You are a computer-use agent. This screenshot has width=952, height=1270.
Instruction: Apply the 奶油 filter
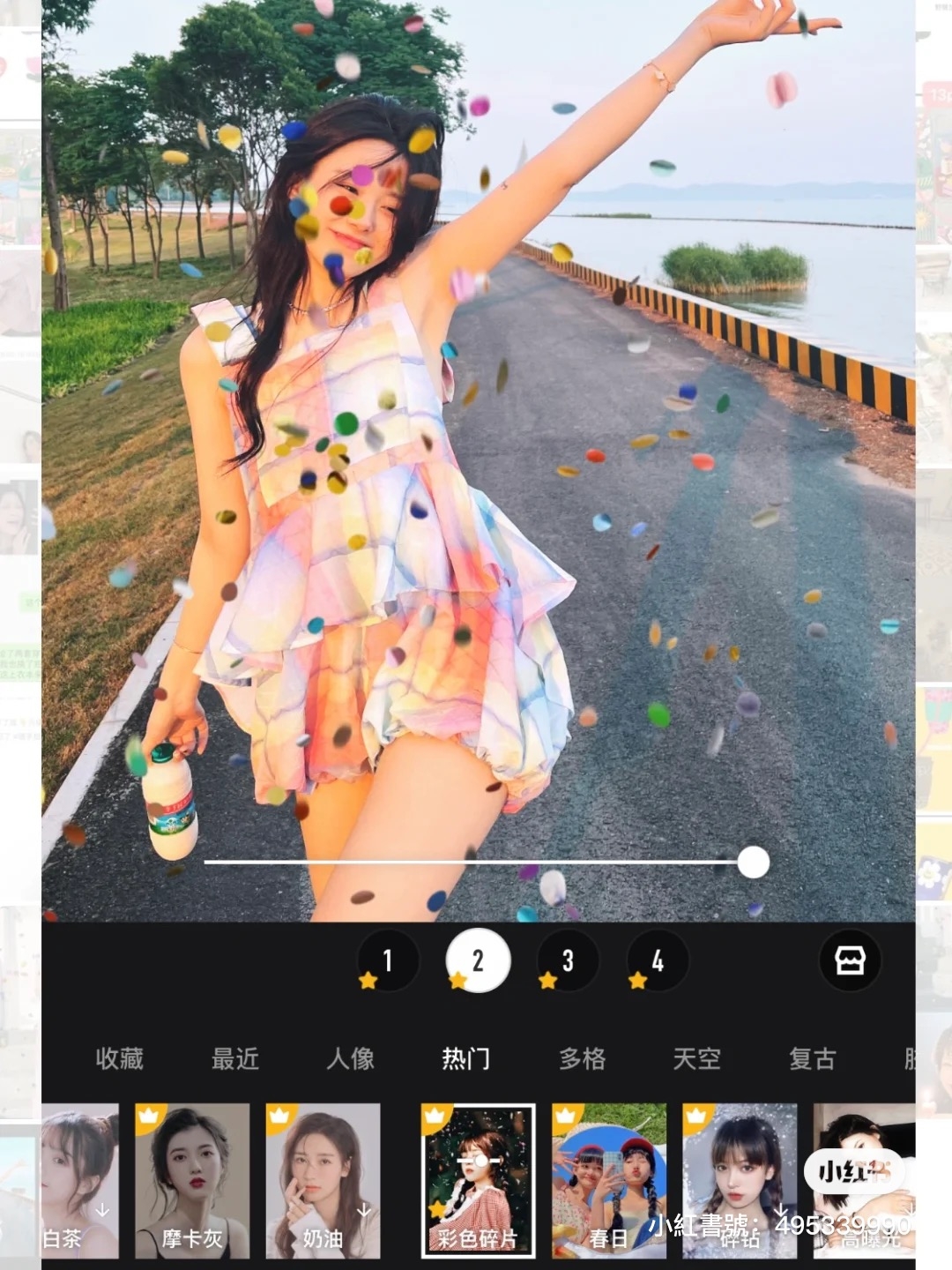pos(324,1180)
